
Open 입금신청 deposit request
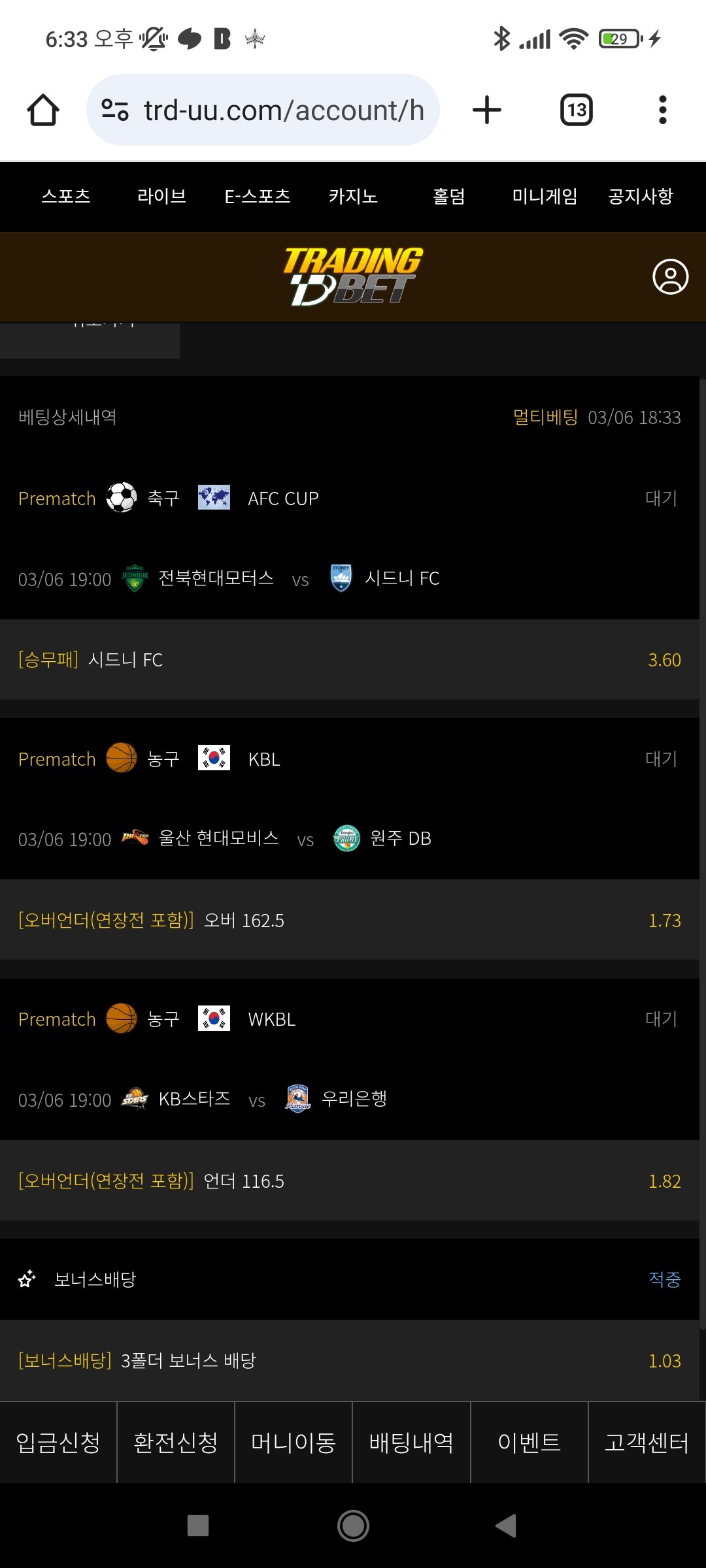click(58, 1442)
